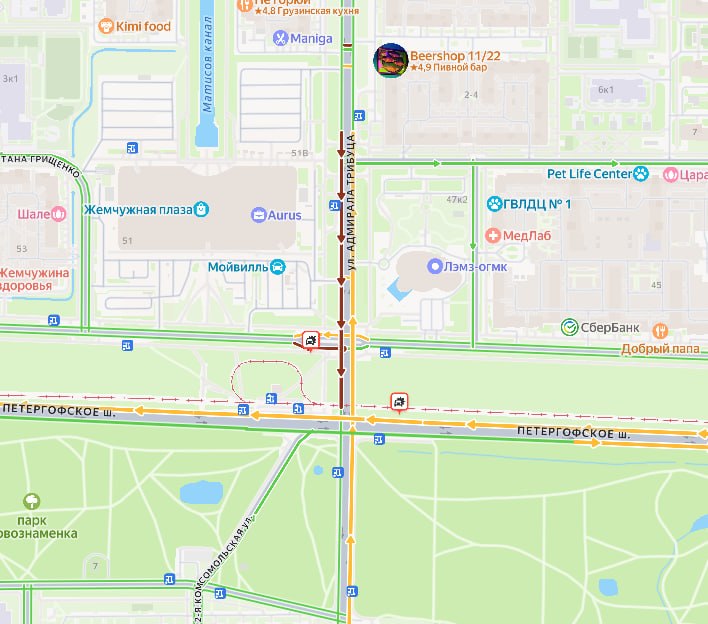Viewport: 708px width, 624px height.
Task: Open the Лэмз-огмк place marker
Action: (x=434, y=266)
